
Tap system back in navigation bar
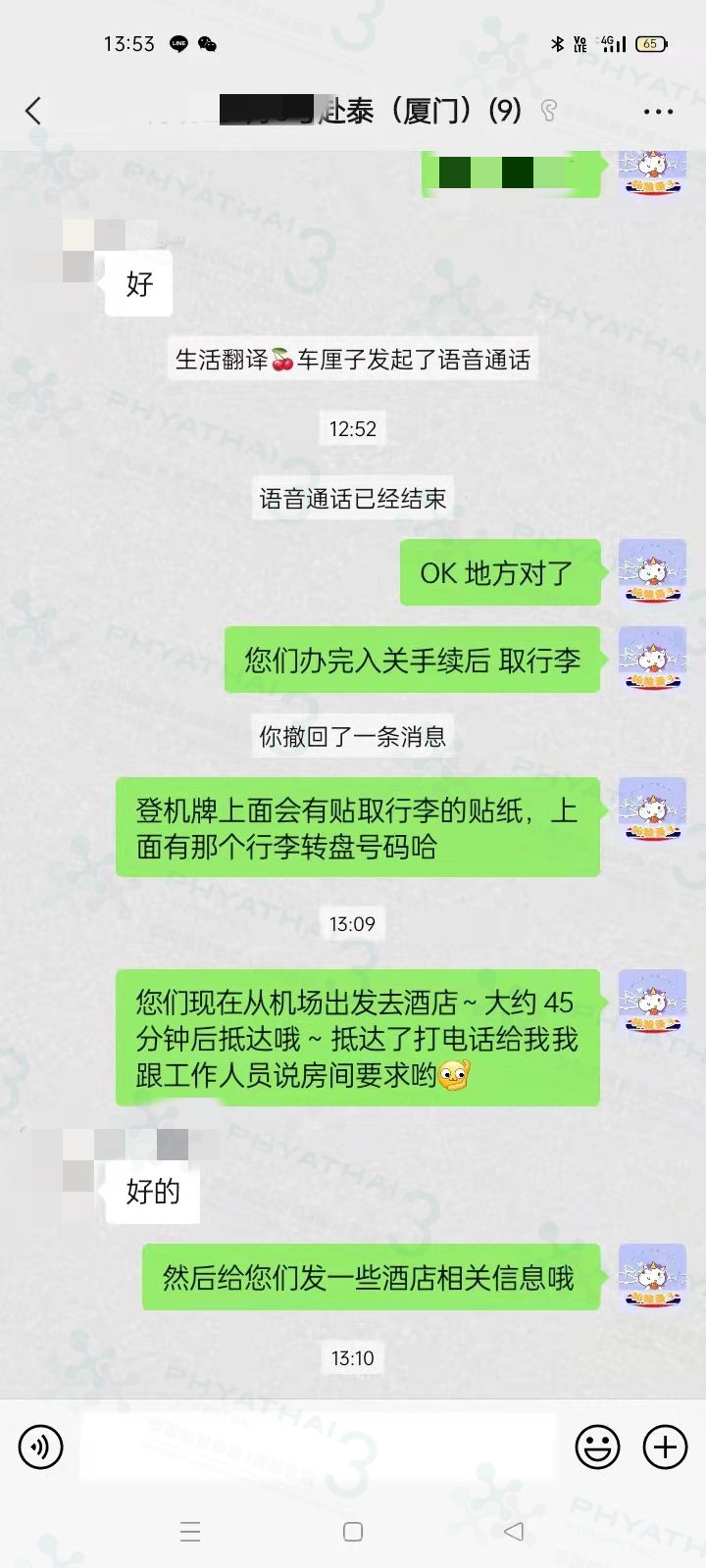click(x=513, y=1532)
